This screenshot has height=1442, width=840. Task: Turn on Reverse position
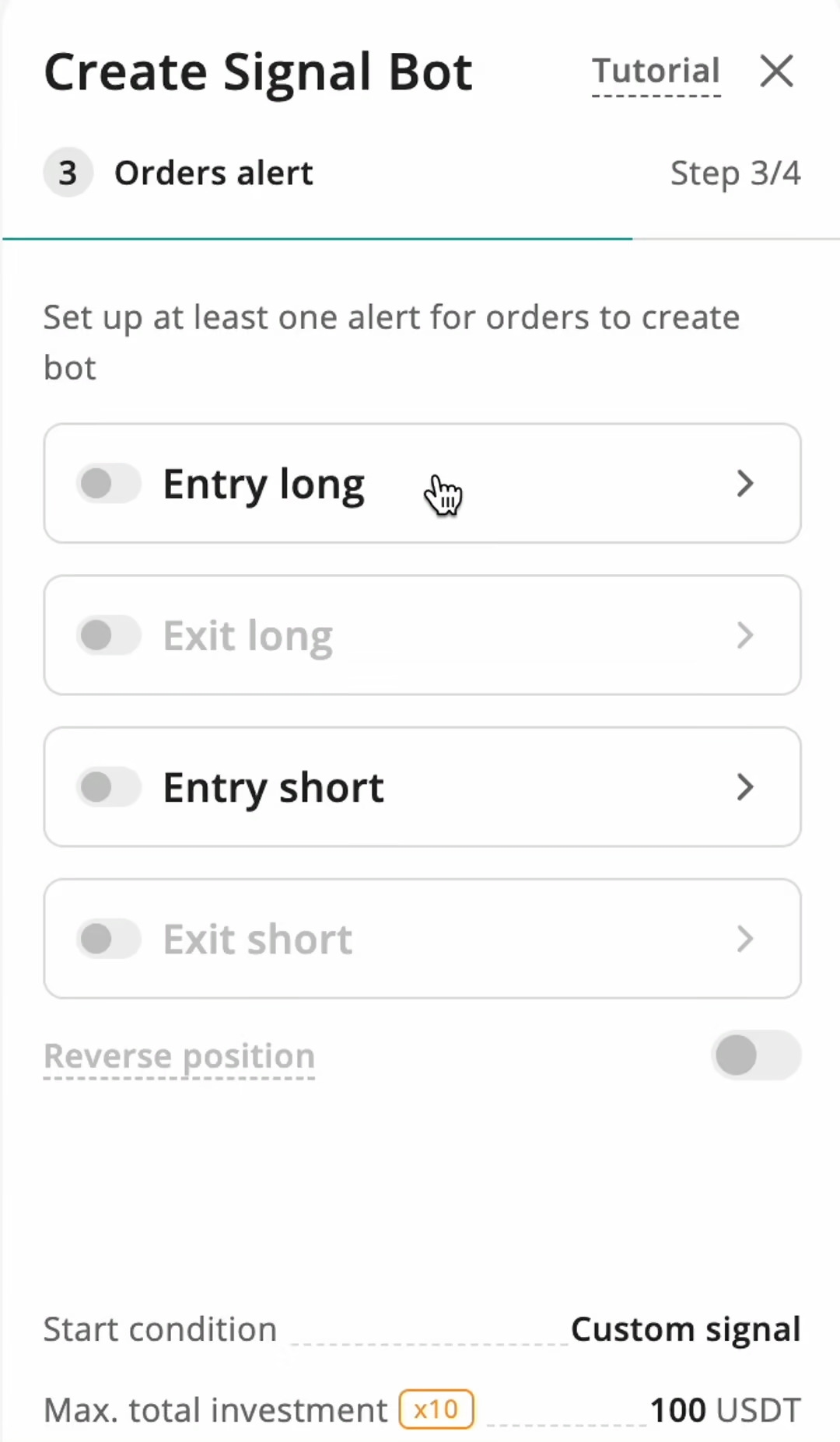tap(754, 1055)
